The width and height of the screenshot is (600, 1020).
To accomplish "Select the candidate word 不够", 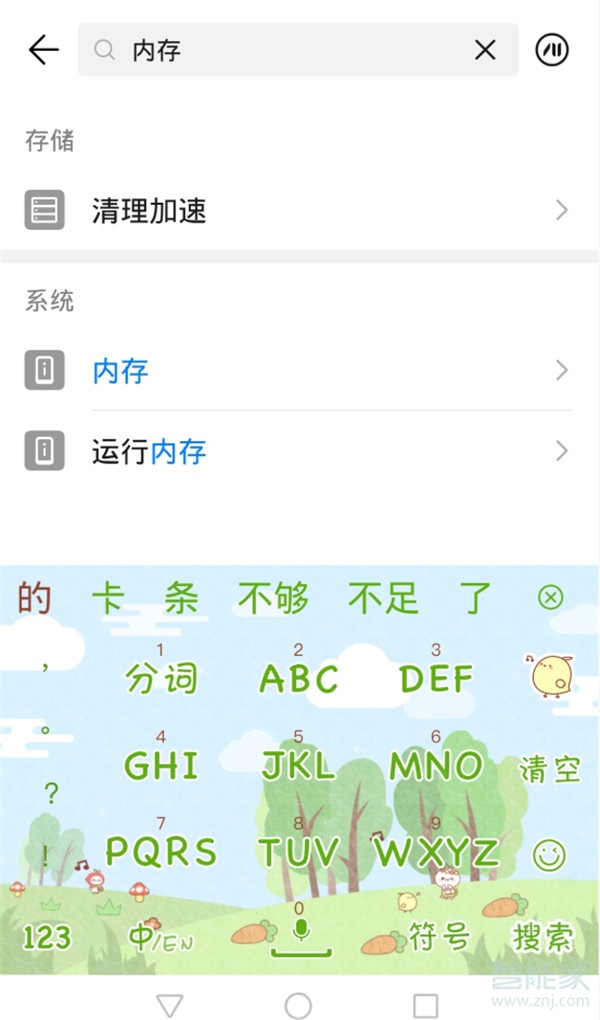I will pos(273,599).
